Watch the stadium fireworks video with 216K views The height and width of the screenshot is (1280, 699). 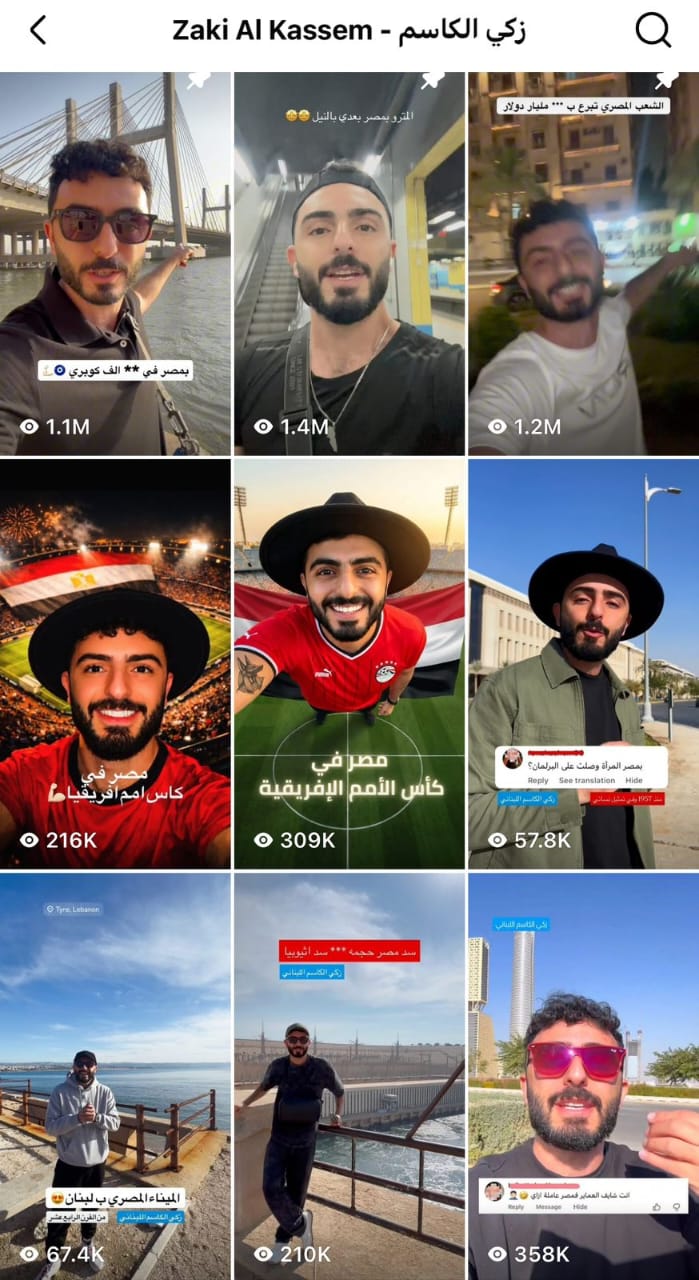(x=115, y=663)
